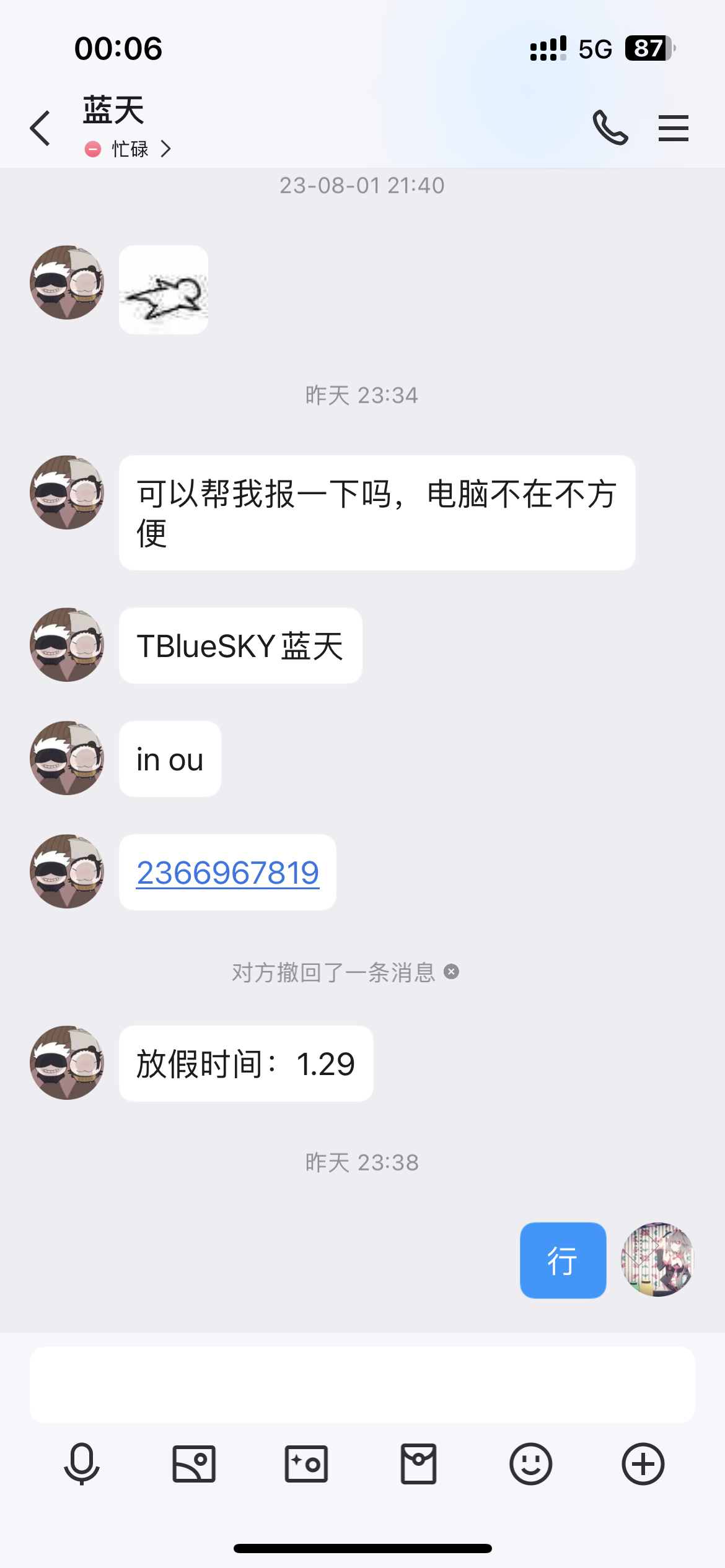The height and width of the screenshot is (1568, 725).
Task: Send a red packet
Action: 418,1464
